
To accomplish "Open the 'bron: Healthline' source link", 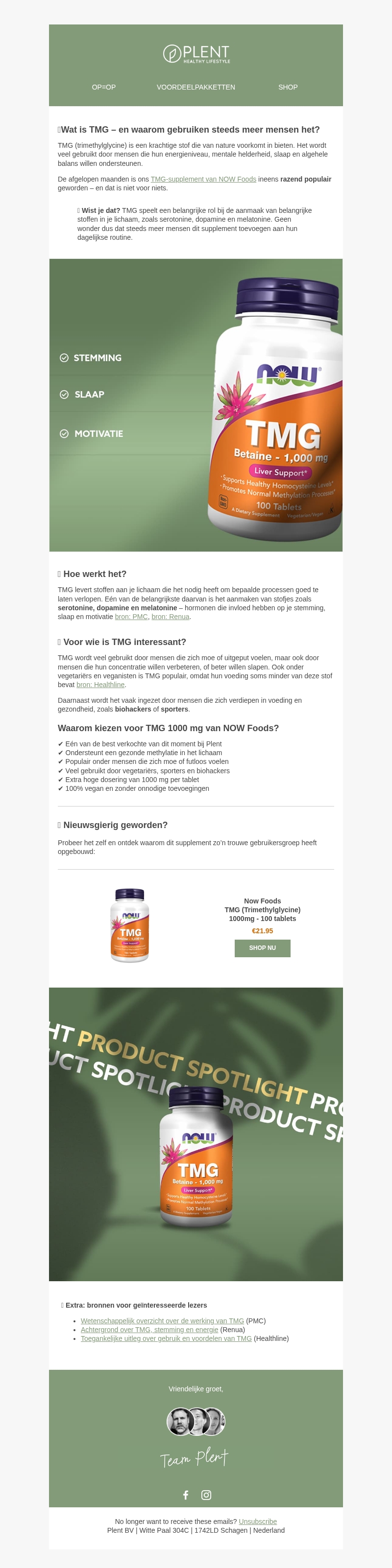I will (x=100, y=685).
